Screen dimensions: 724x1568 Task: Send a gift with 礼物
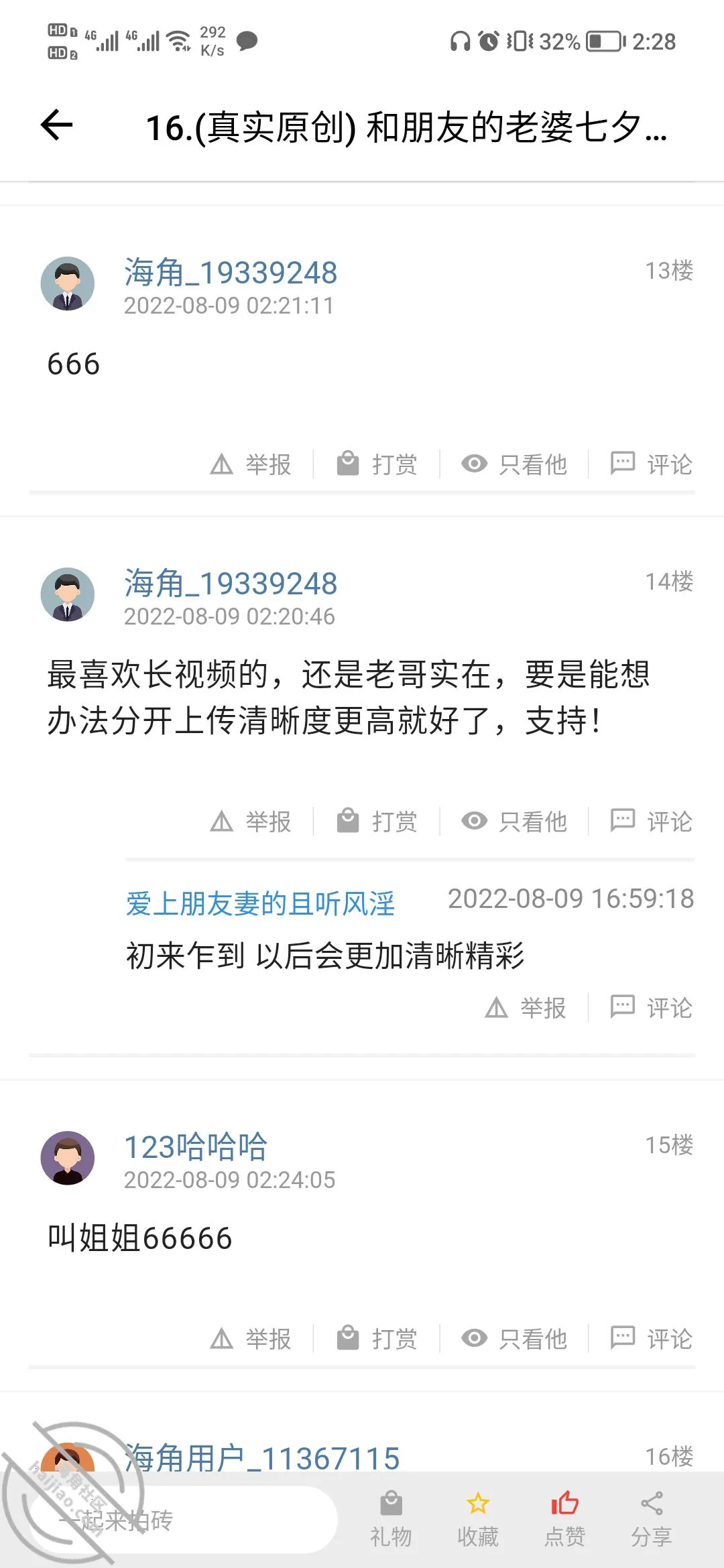(391, 1520)
